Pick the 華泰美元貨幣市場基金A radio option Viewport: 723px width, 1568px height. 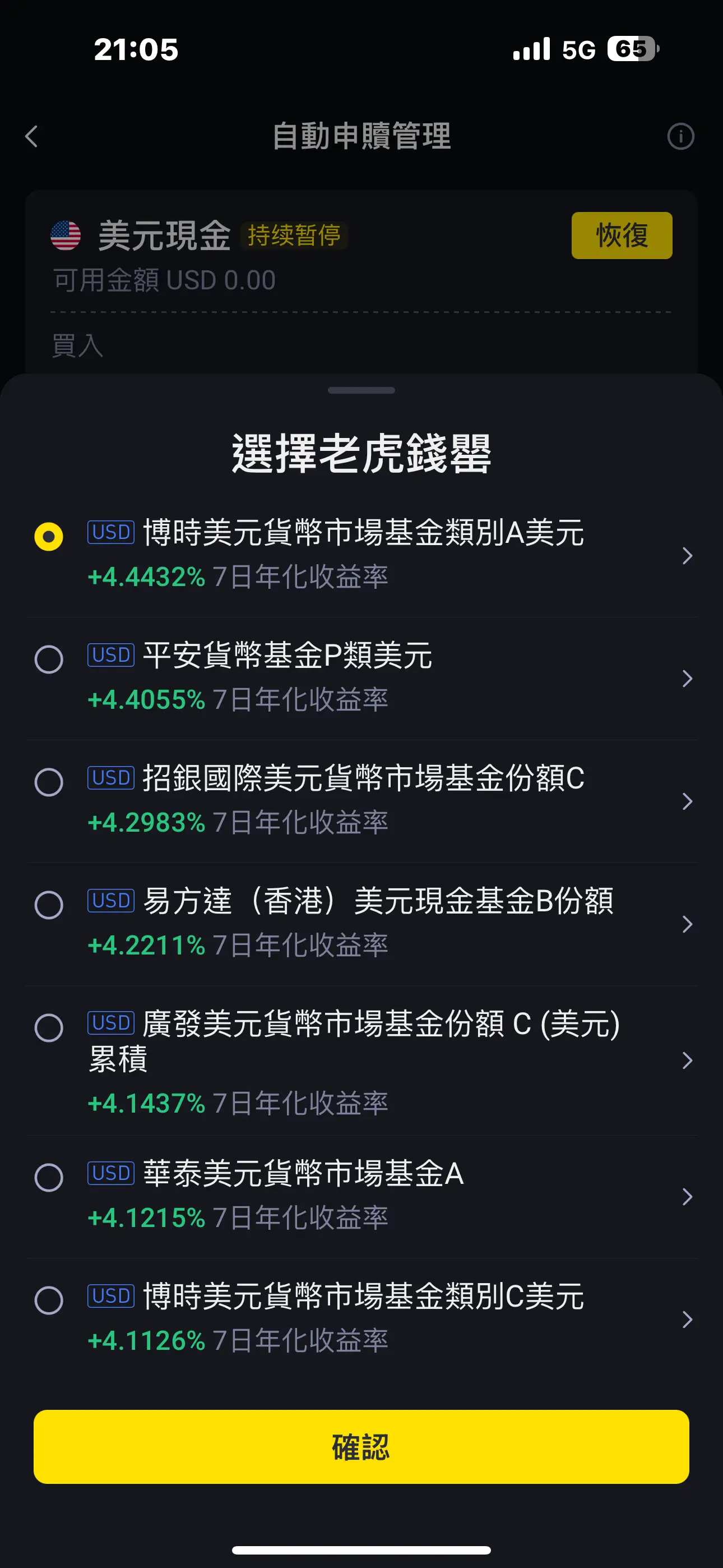[x=49, y=1178]
